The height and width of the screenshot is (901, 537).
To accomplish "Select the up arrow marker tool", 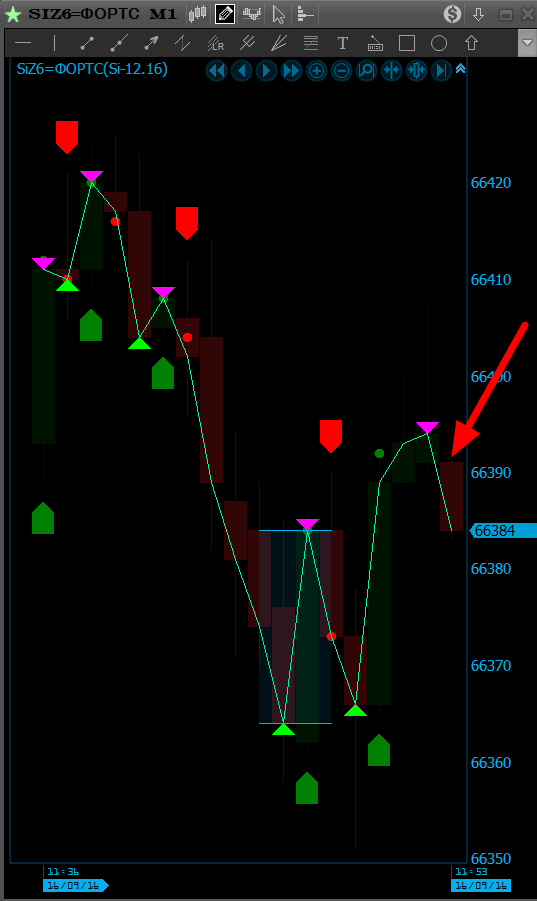I will tap(472, 43).
